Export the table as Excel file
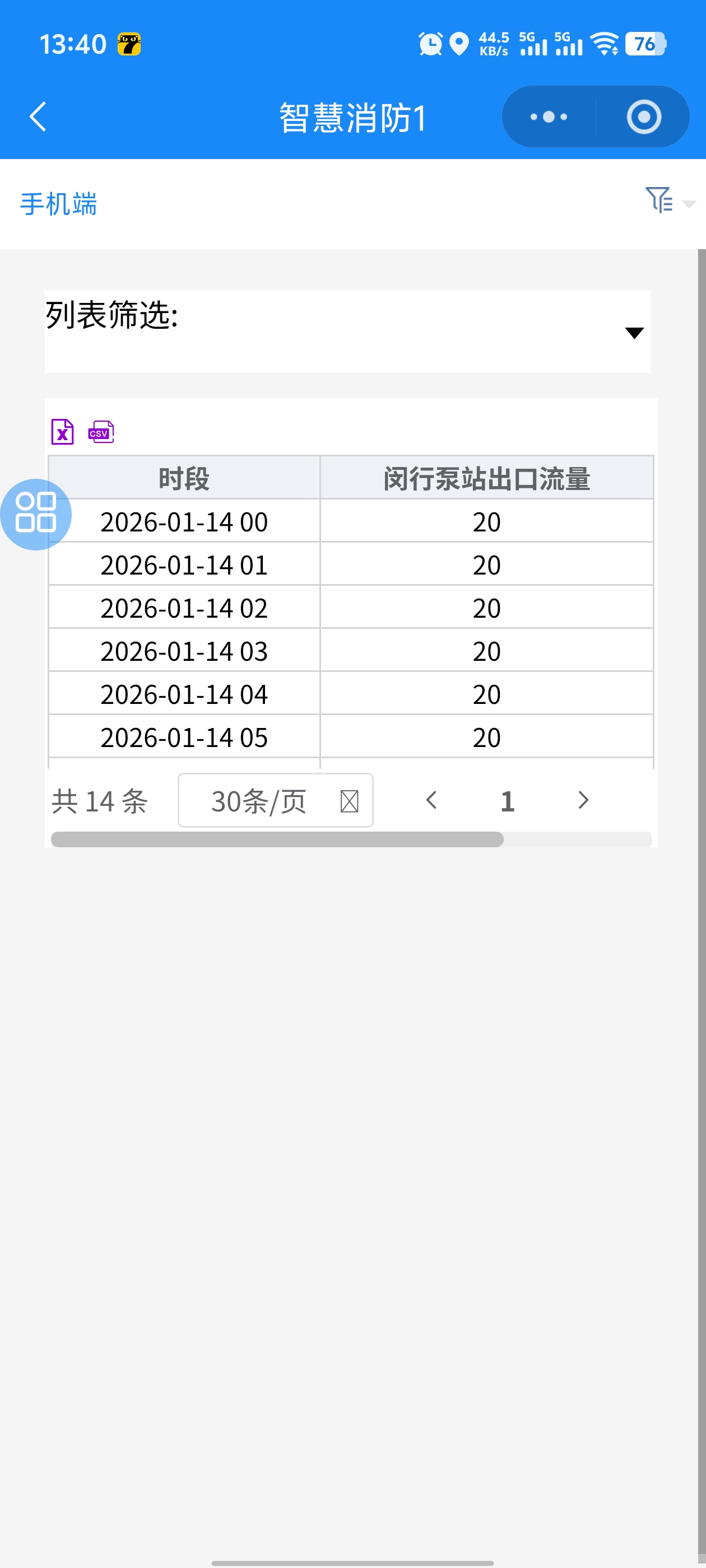706x1568 pixels. pyautogui.click(x=62, y=432)
